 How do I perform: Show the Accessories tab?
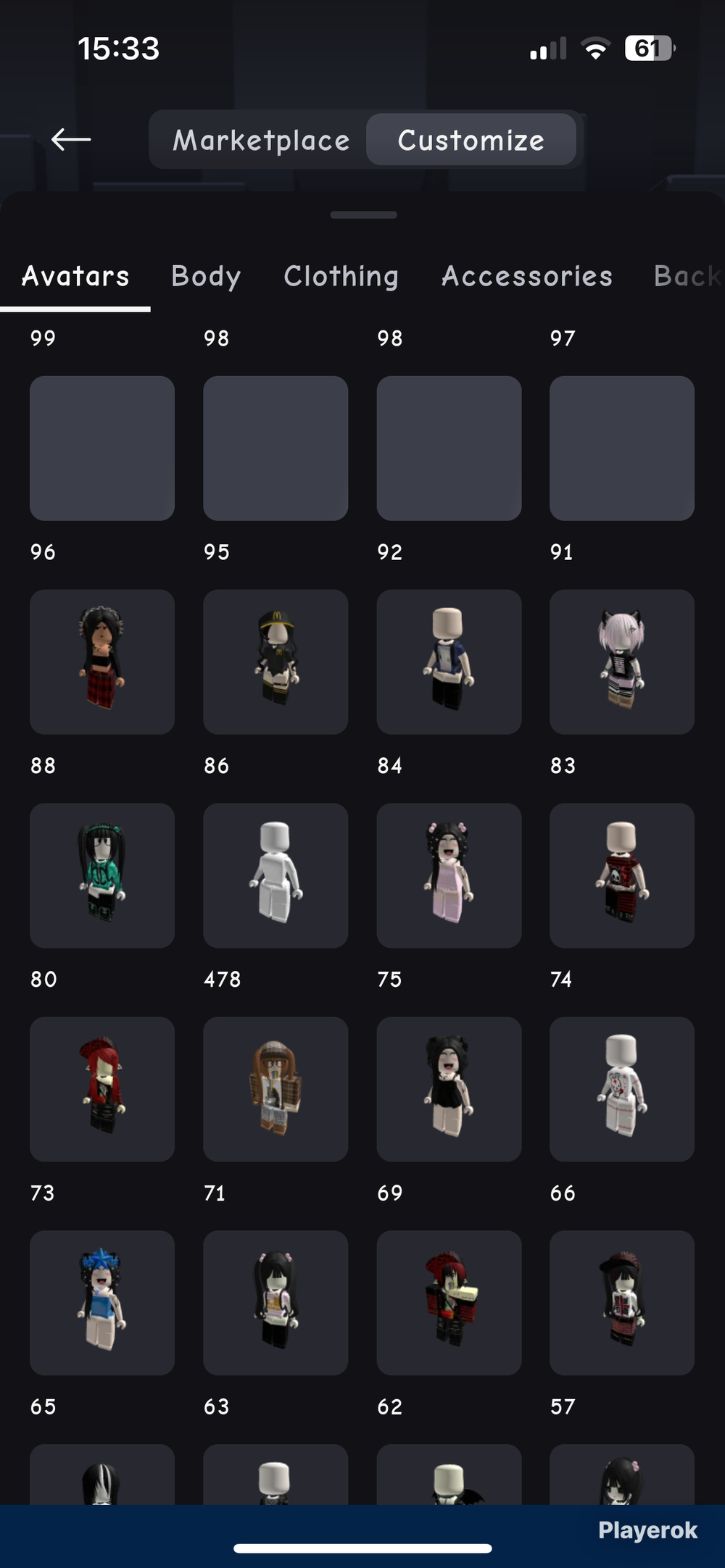point(527,276)
